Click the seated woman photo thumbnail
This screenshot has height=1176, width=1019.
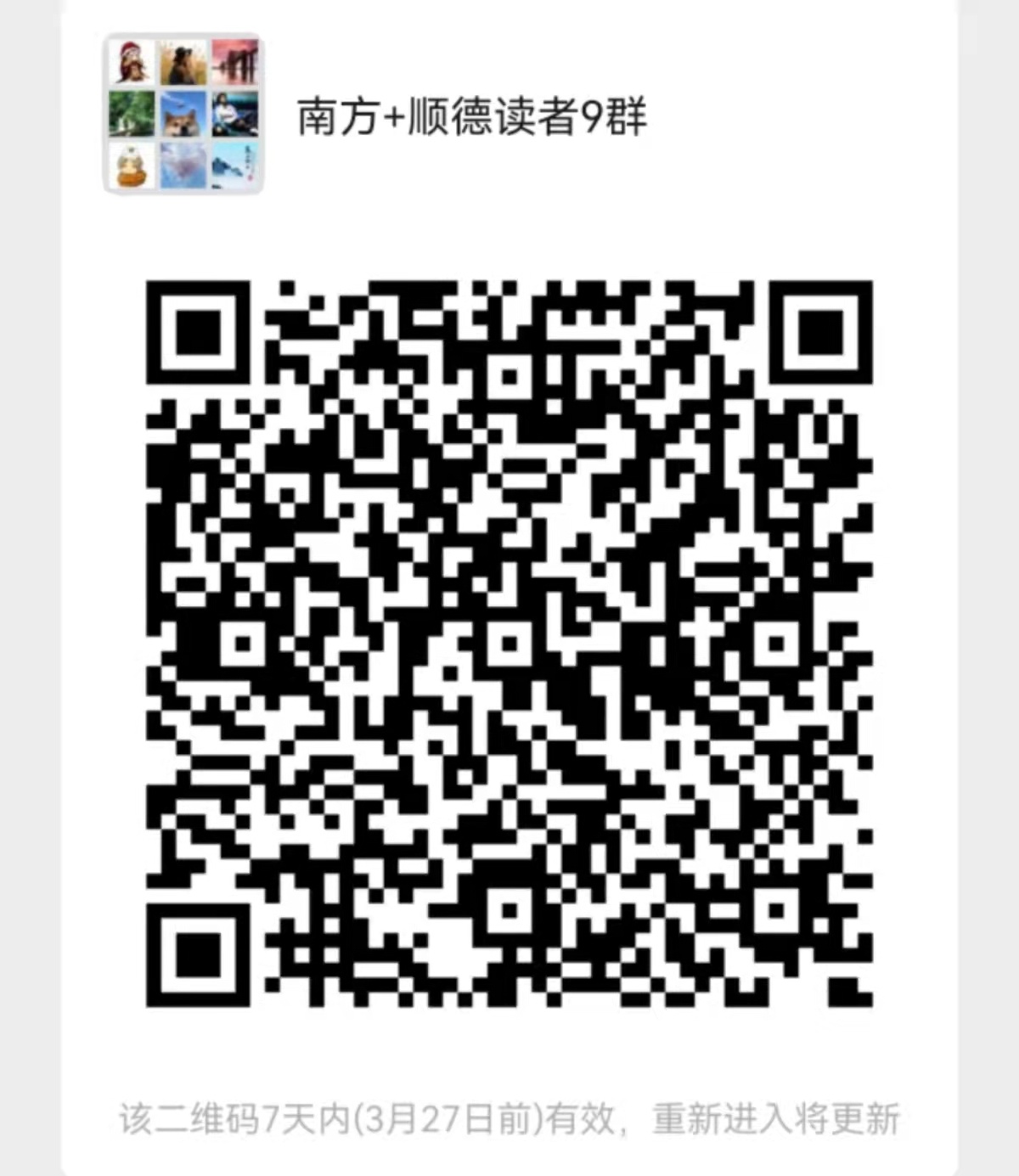click(x=234, y=115)
